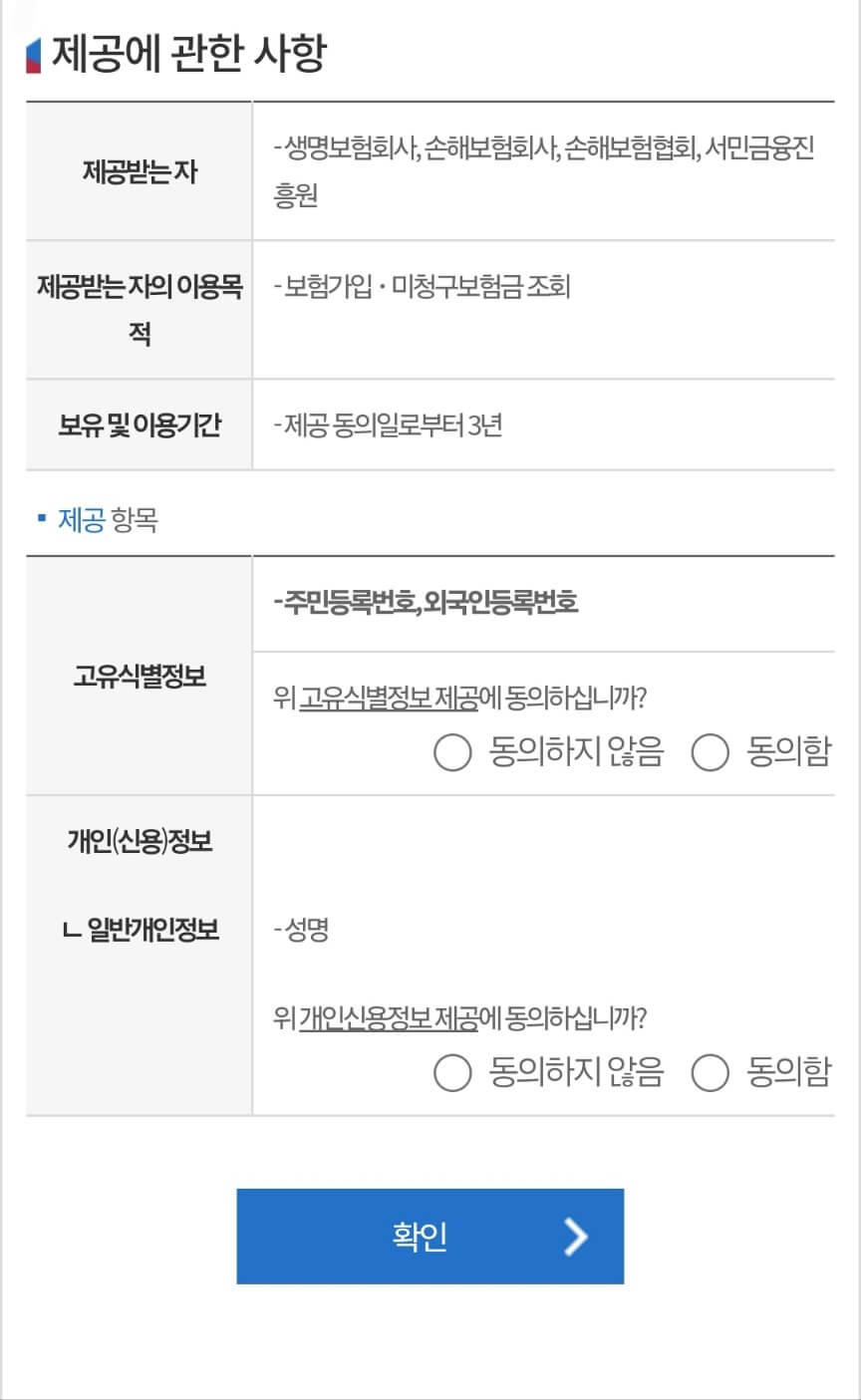Select the 동의함 radio for 개인신용정보 consent
The width and height of the screenshot is (861, 1400).
point(711,1074)
